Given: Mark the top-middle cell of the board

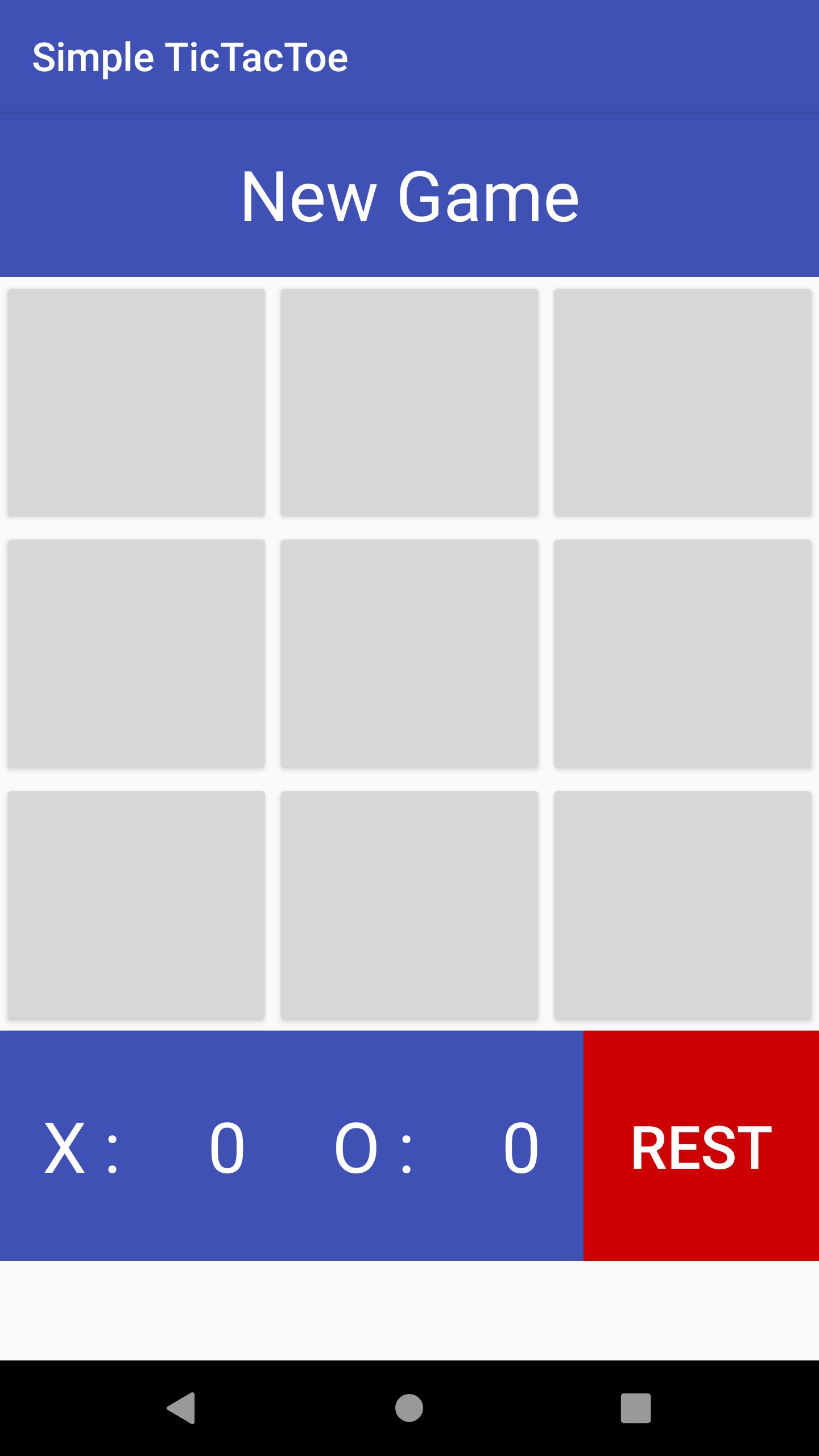Looking at the screenshot, I should point(409,403).
